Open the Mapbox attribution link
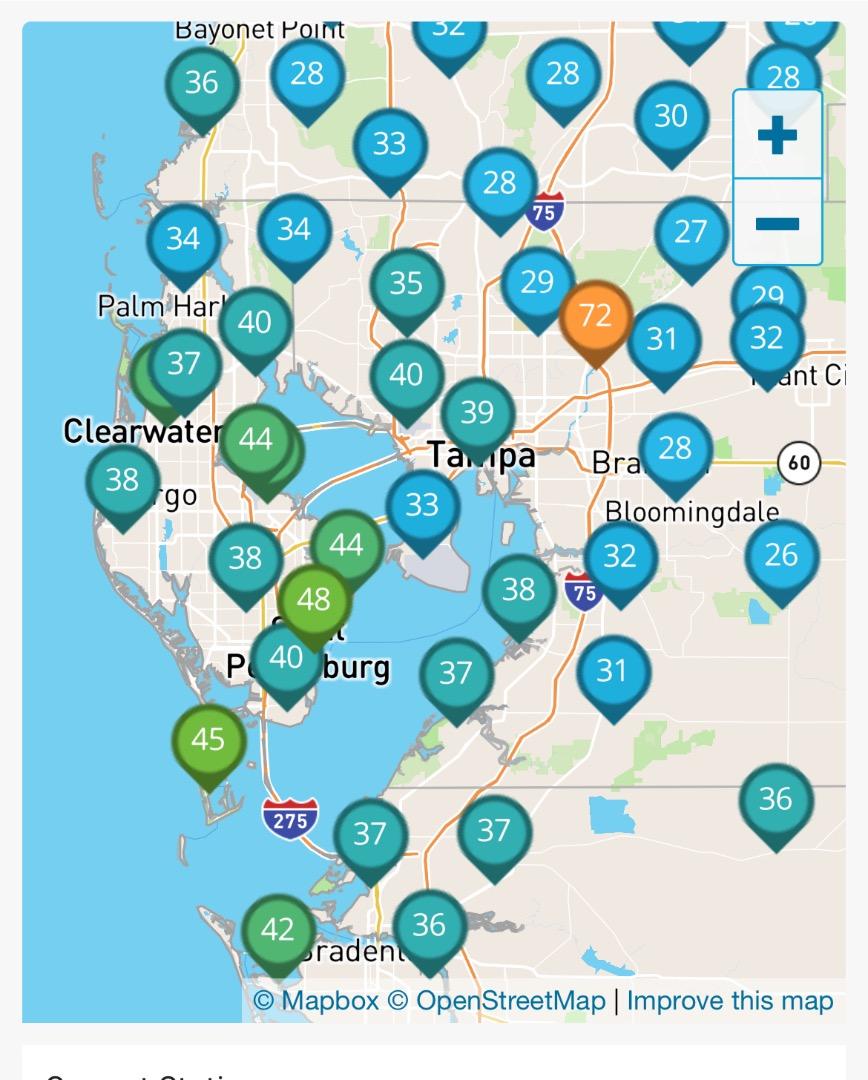 (x=316, y=1000)
